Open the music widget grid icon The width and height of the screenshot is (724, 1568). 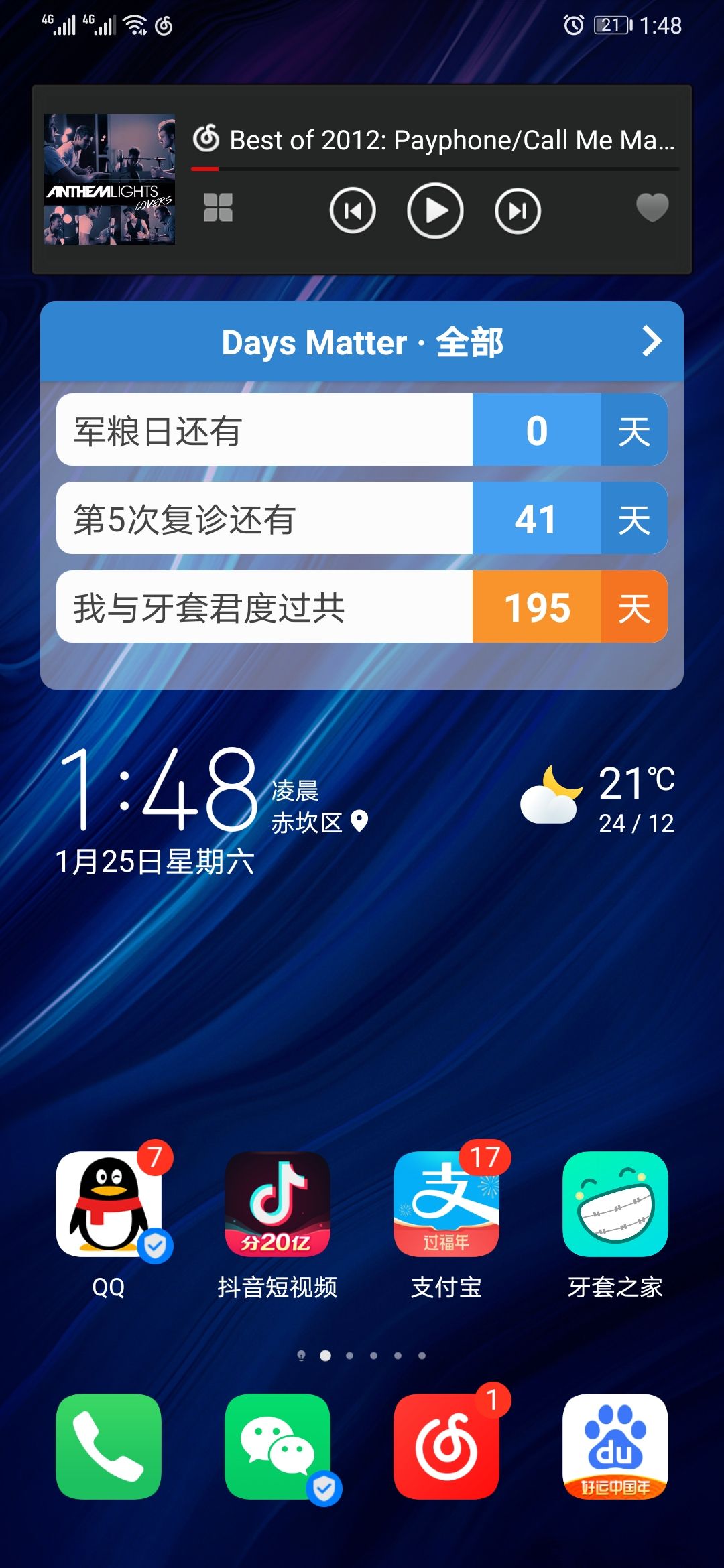coord(218,208)
